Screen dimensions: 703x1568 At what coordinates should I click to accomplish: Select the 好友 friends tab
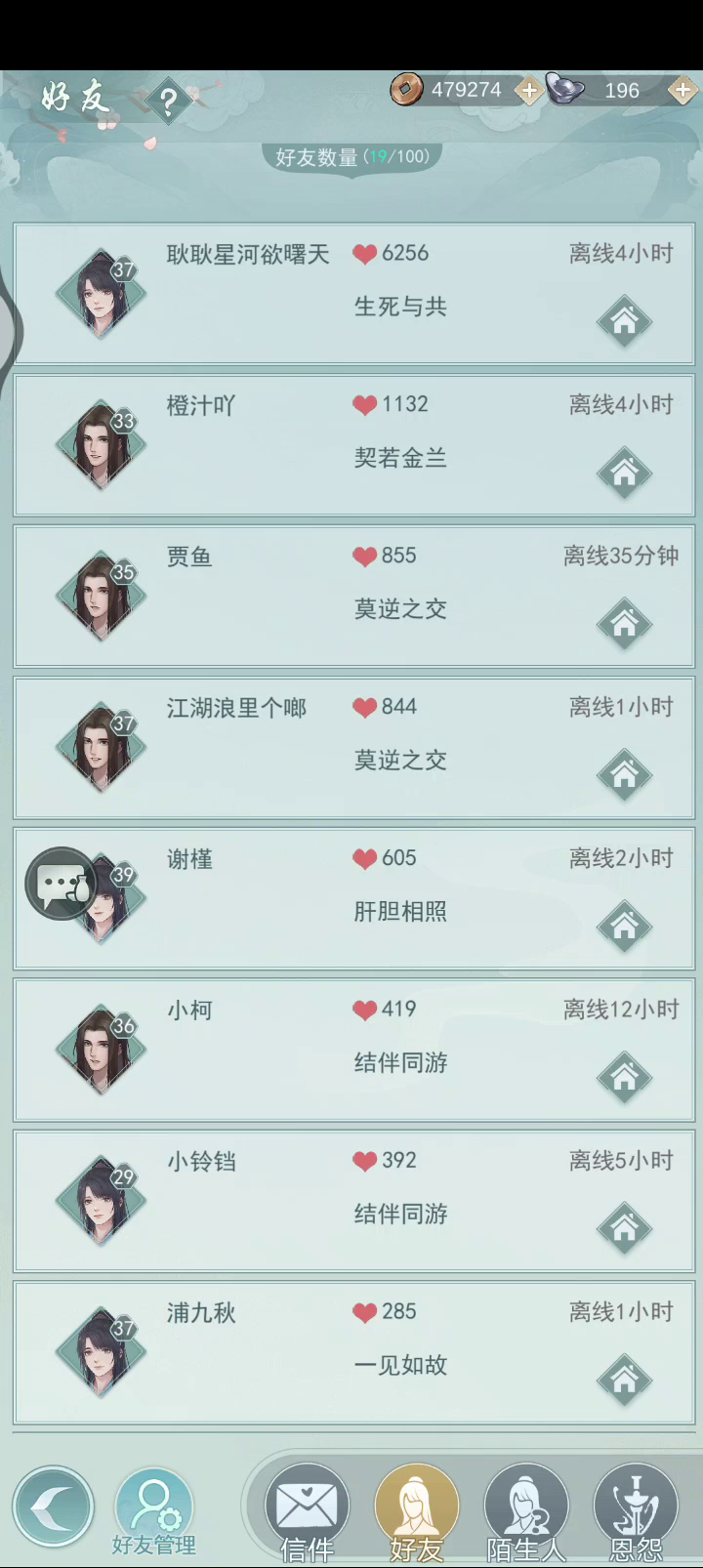pyautogui.click(x=417, y=1512)
